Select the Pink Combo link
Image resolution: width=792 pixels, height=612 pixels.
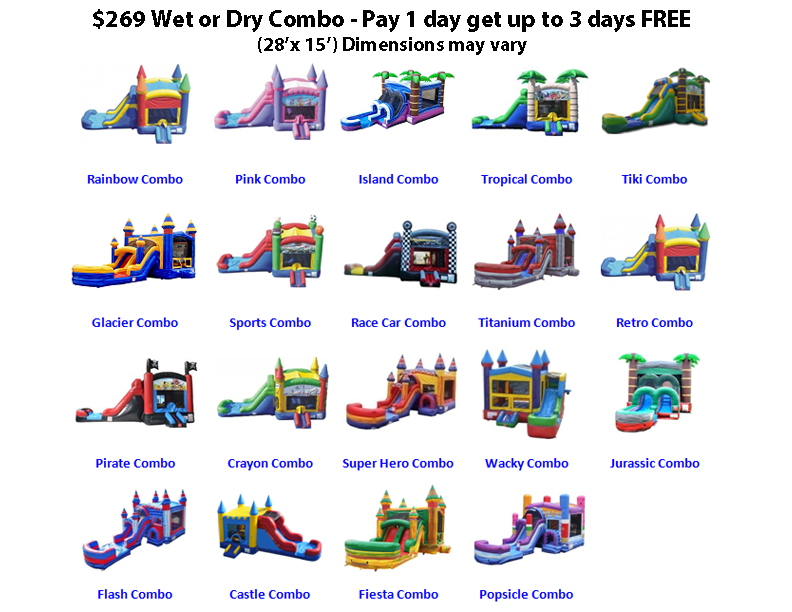click(x=270, y=179)
